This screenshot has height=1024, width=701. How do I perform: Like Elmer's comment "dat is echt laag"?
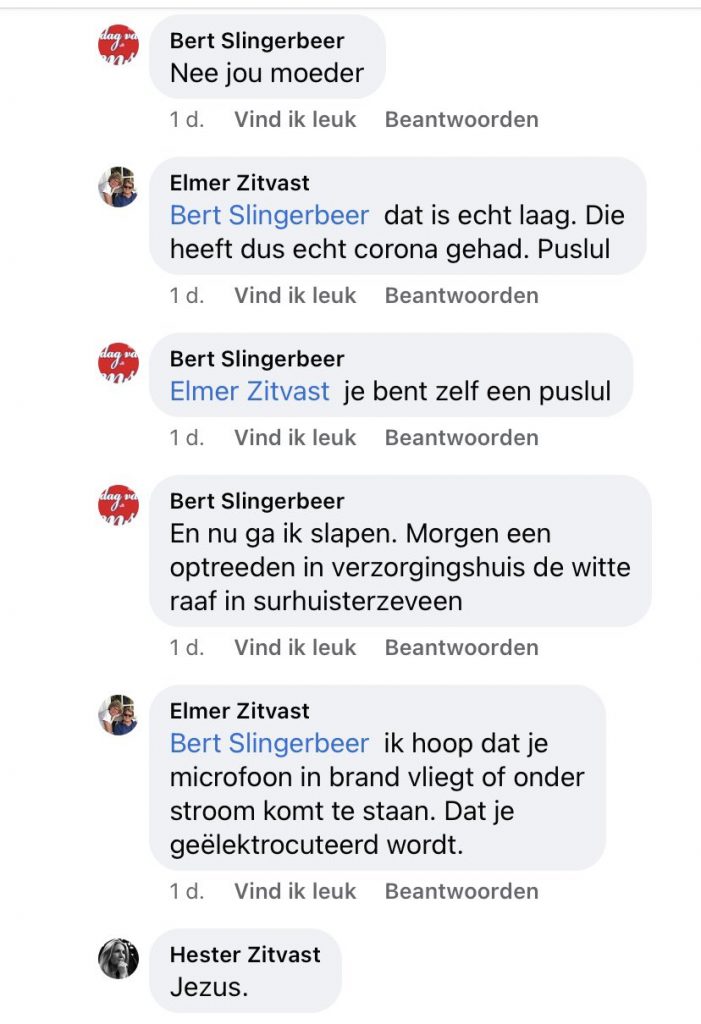click(295, 296)
